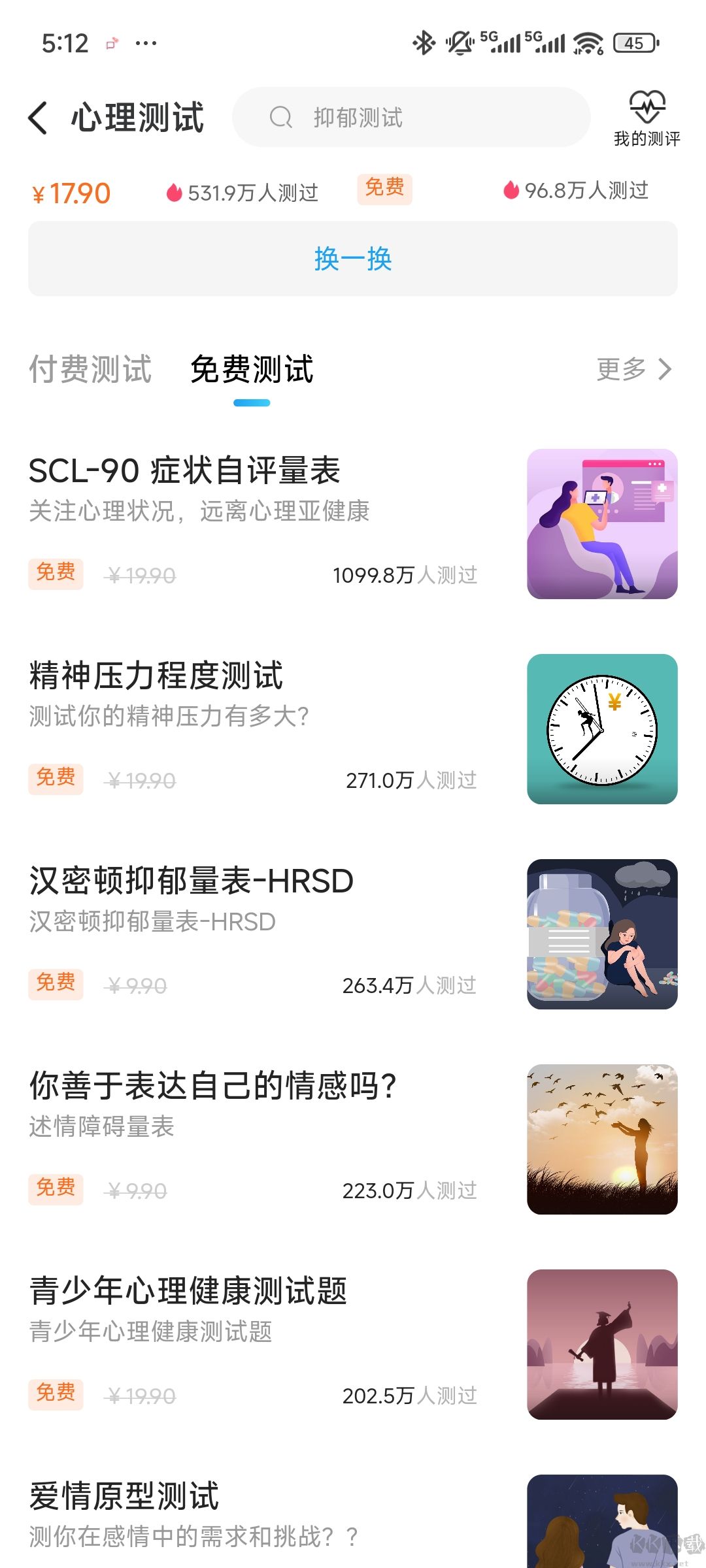The height and width of the screenshot is (1568, 706).
Task: Tap the clock thumbnail of 精神压力程度测试
Action: (602, 732)
